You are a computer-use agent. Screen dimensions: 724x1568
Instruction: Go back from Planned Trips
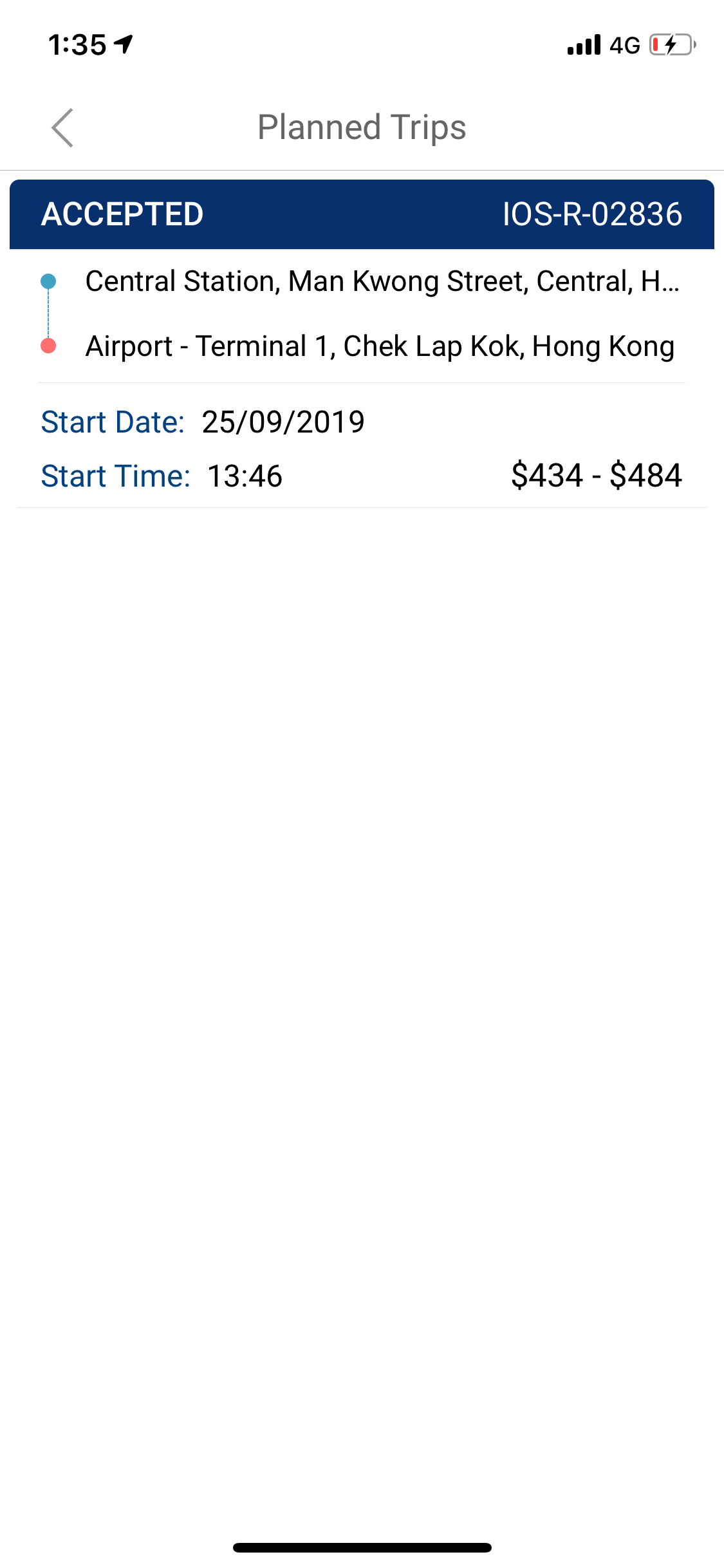(x=62, y=127)
